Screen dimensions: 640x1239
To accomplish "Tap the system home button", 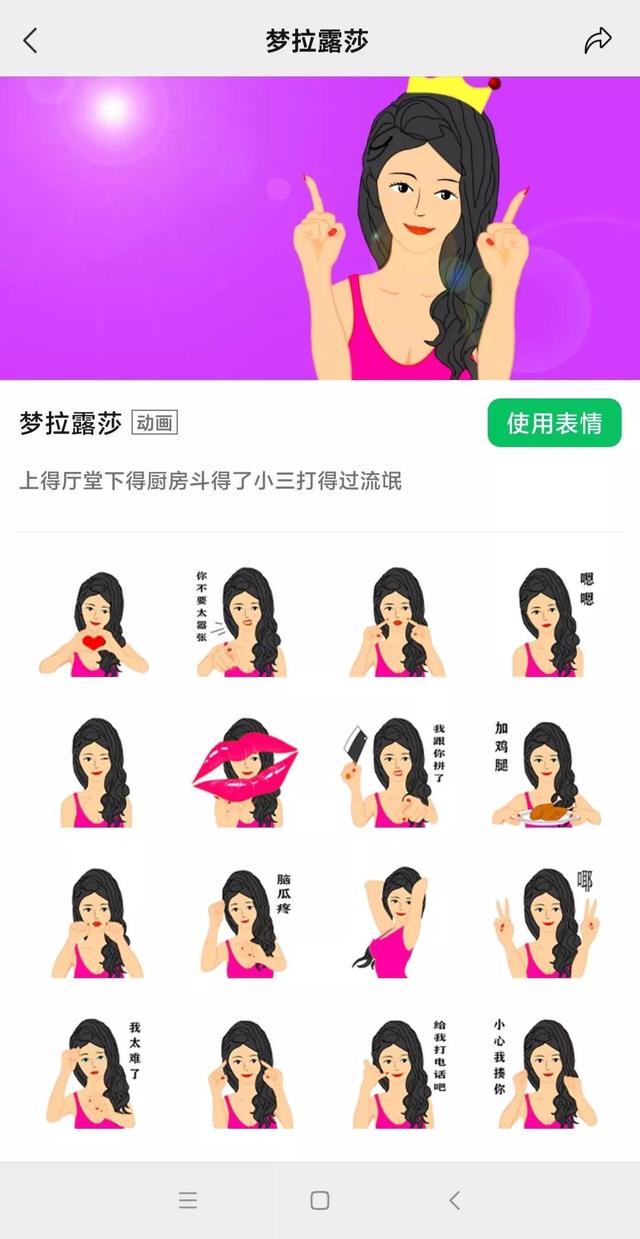I will click(x=320, y=1200).
